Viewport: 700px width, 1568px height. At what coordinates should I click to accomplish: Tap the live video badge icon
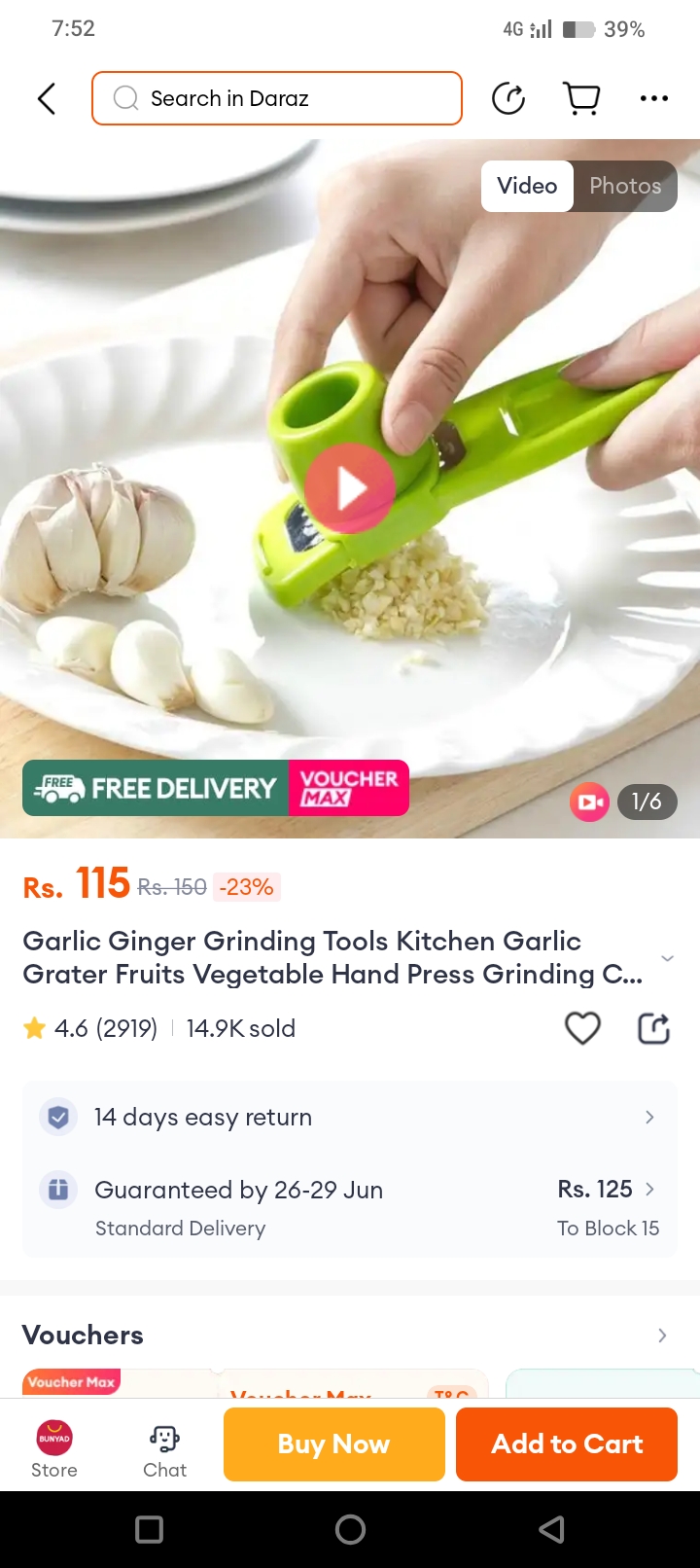[589, 802]
